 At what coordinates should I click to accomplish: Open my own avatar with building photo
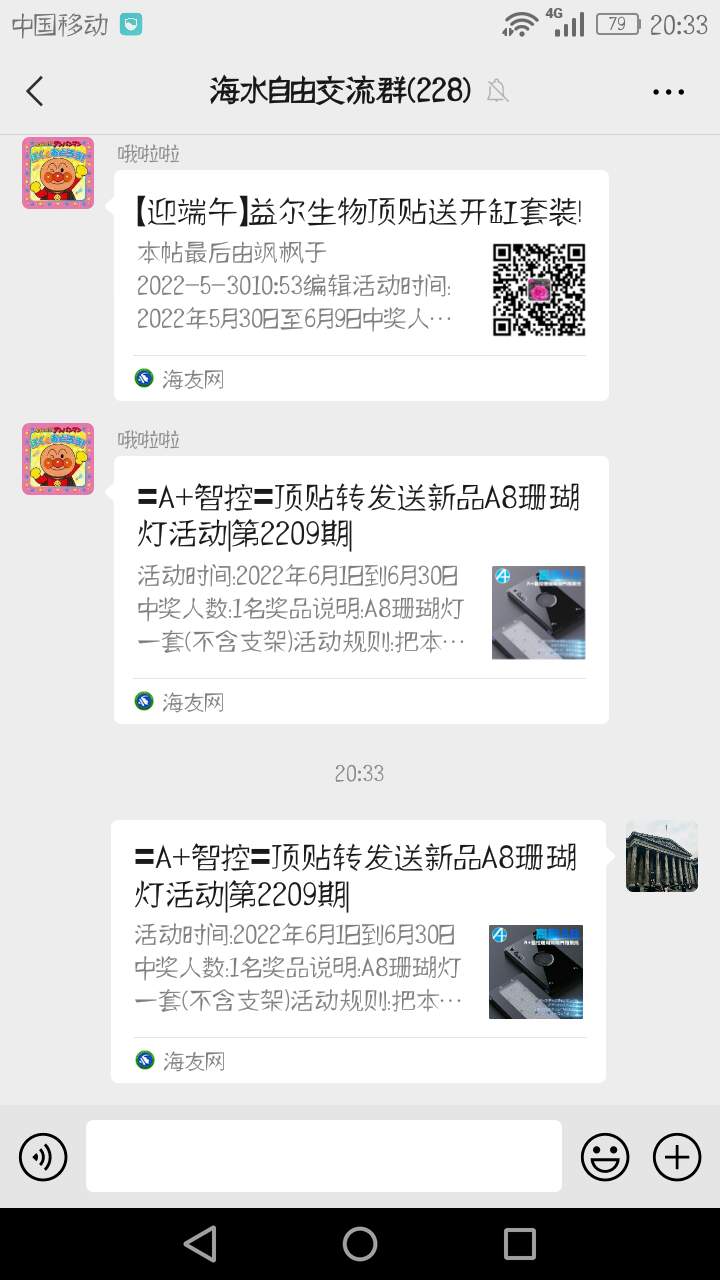click(661, 856)
